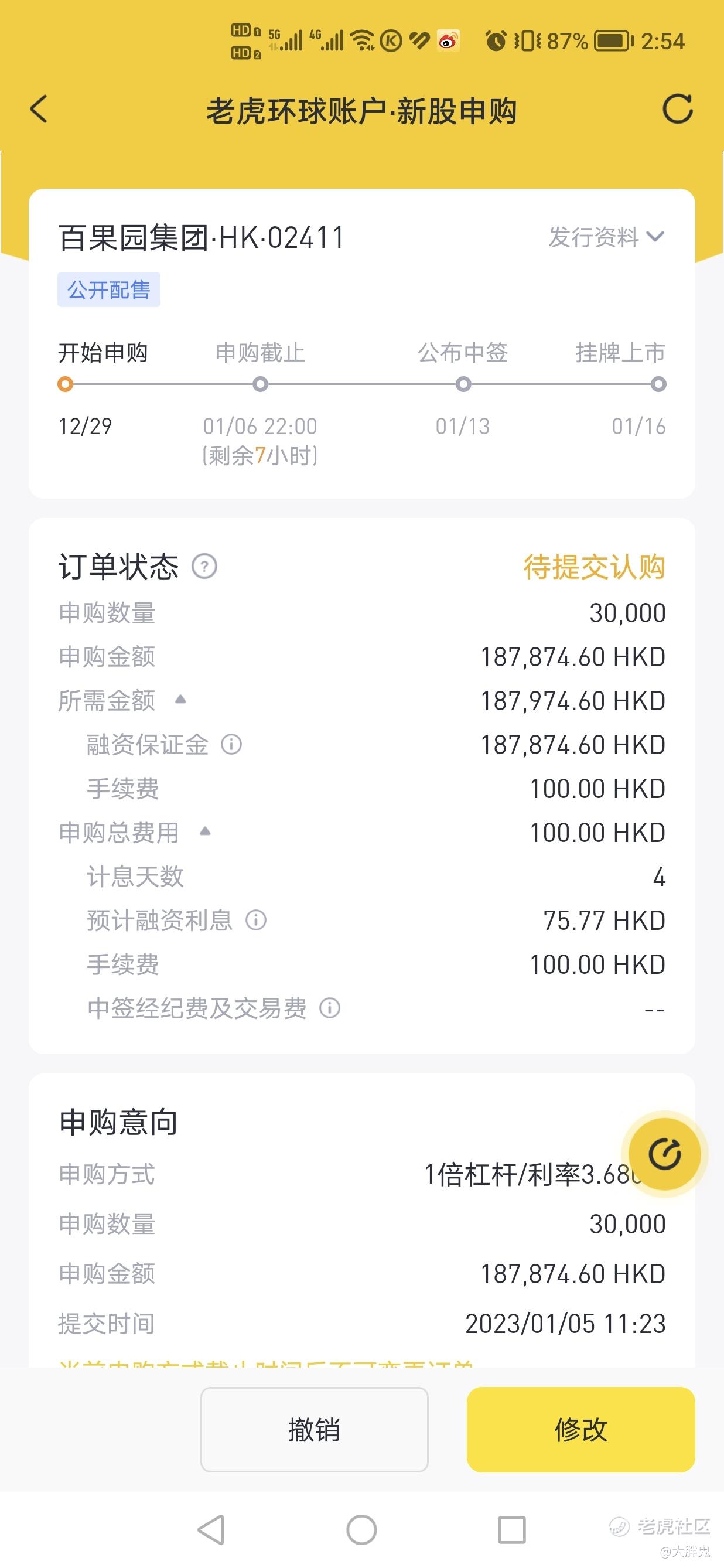Tap the floating yellow circular-arrow button
This screenshot has height=1568, width=724.
pos(664,1154)
